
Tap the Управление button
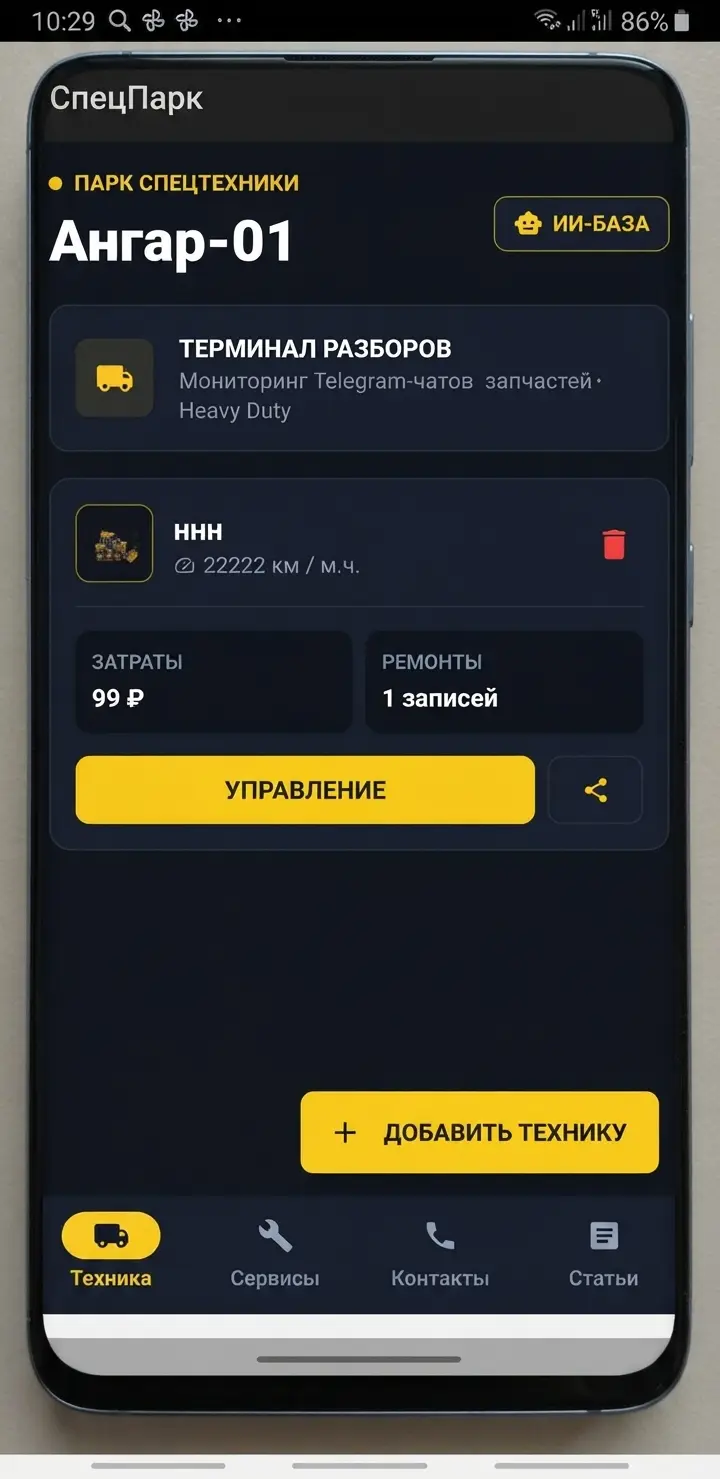pyautogui.click(x=305, y=790)
